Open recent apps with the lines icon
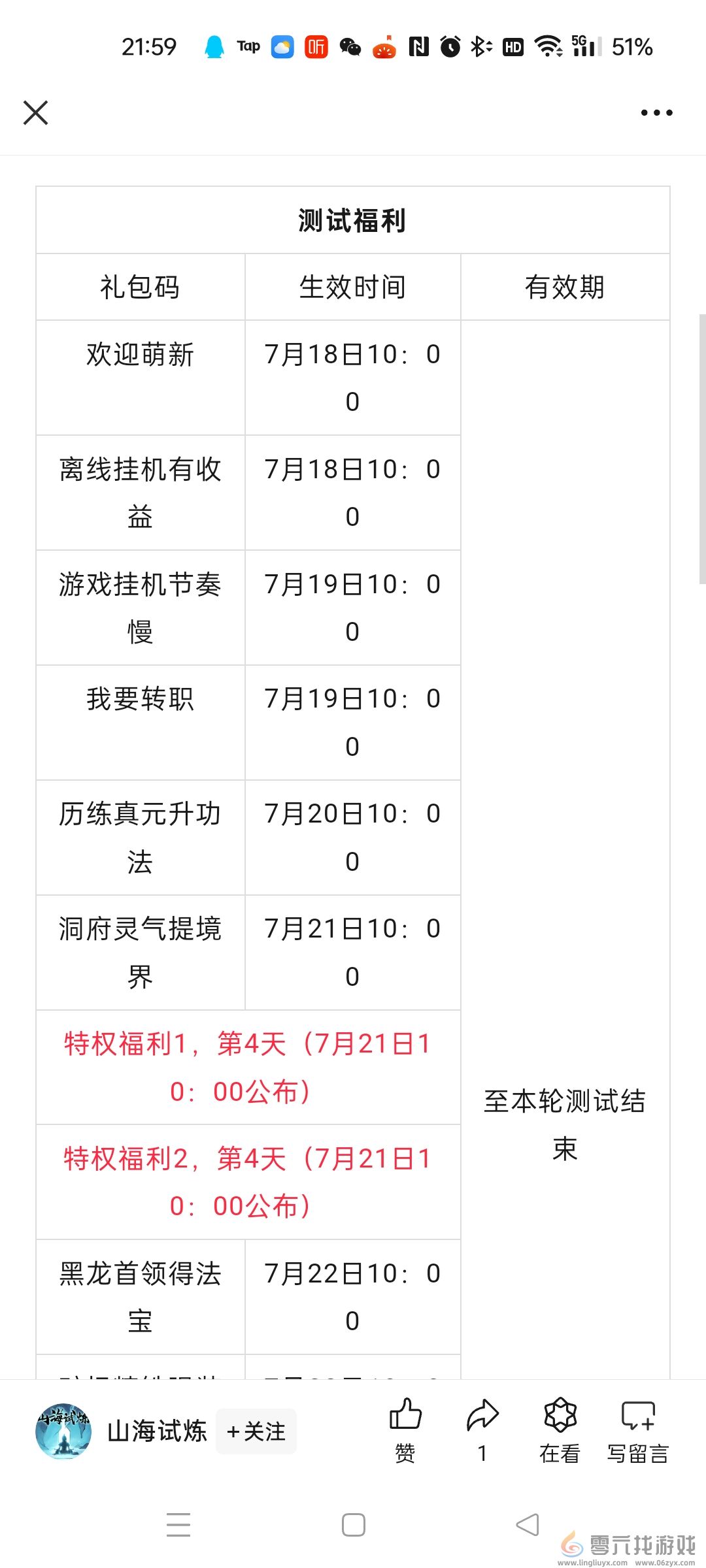The height and width of the screenshot is (1568, 706). [x=179, y=1524]
